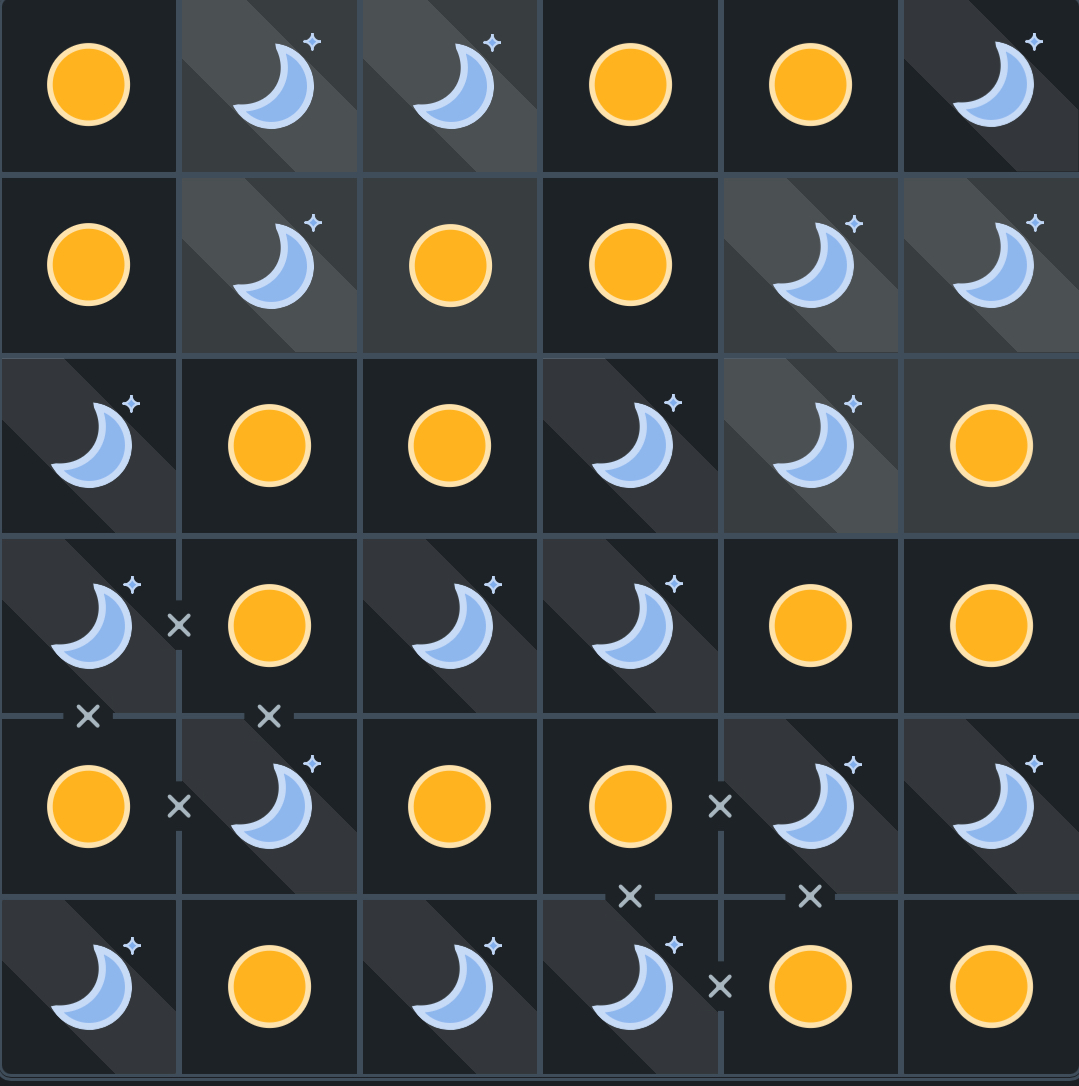Screen dimensions: 1079x1086
Task: Toggle the sun in row 3, column 3
Action: (x=450, y=445)
